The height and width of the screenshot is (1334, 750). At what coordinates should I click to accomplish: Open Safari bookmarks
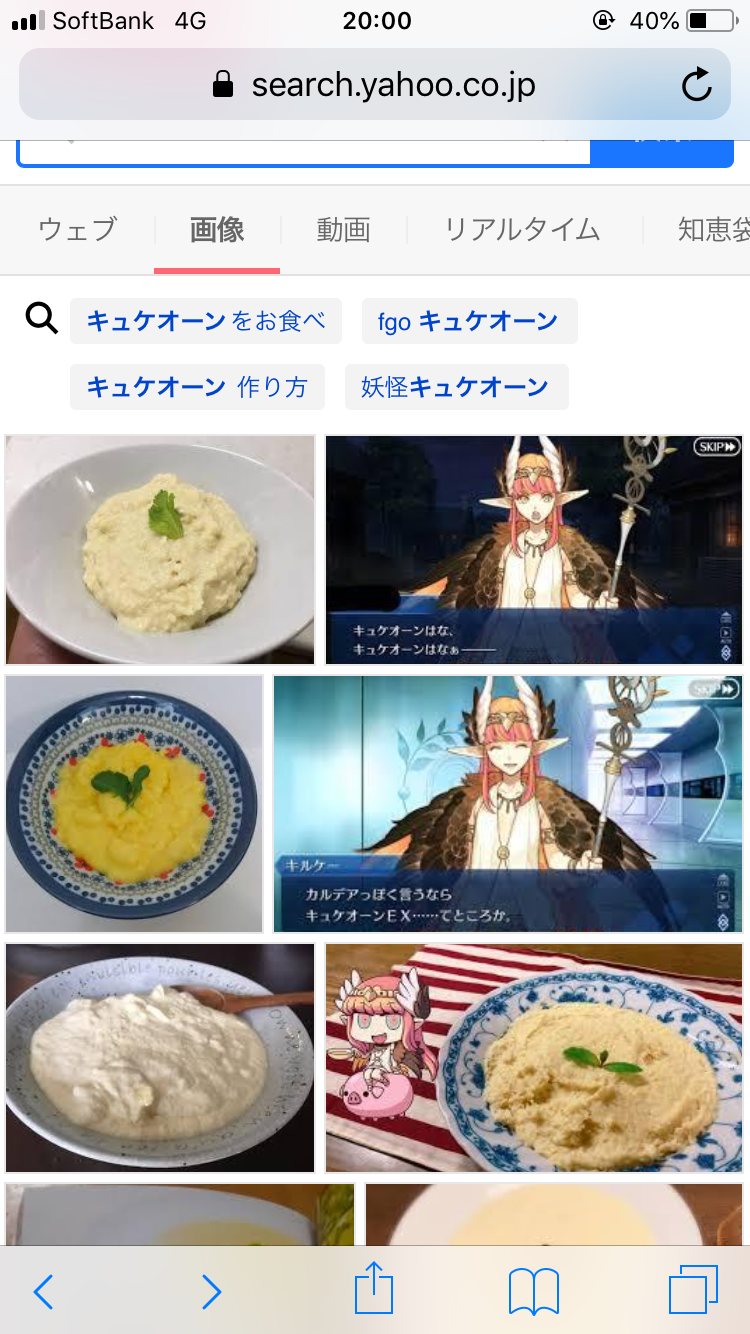(x=533, y=1292)
